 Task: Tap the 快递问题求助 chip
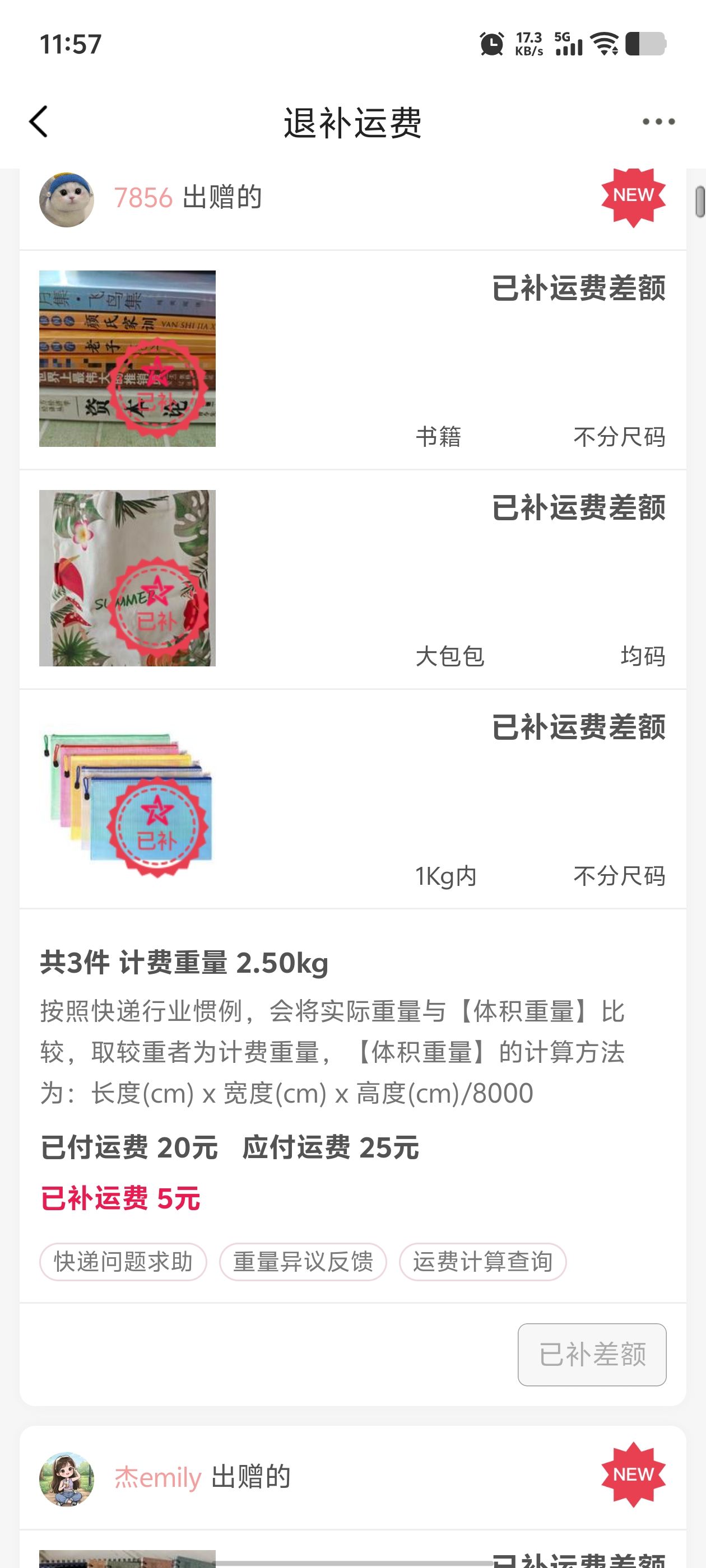click(x=123, y=1262)
